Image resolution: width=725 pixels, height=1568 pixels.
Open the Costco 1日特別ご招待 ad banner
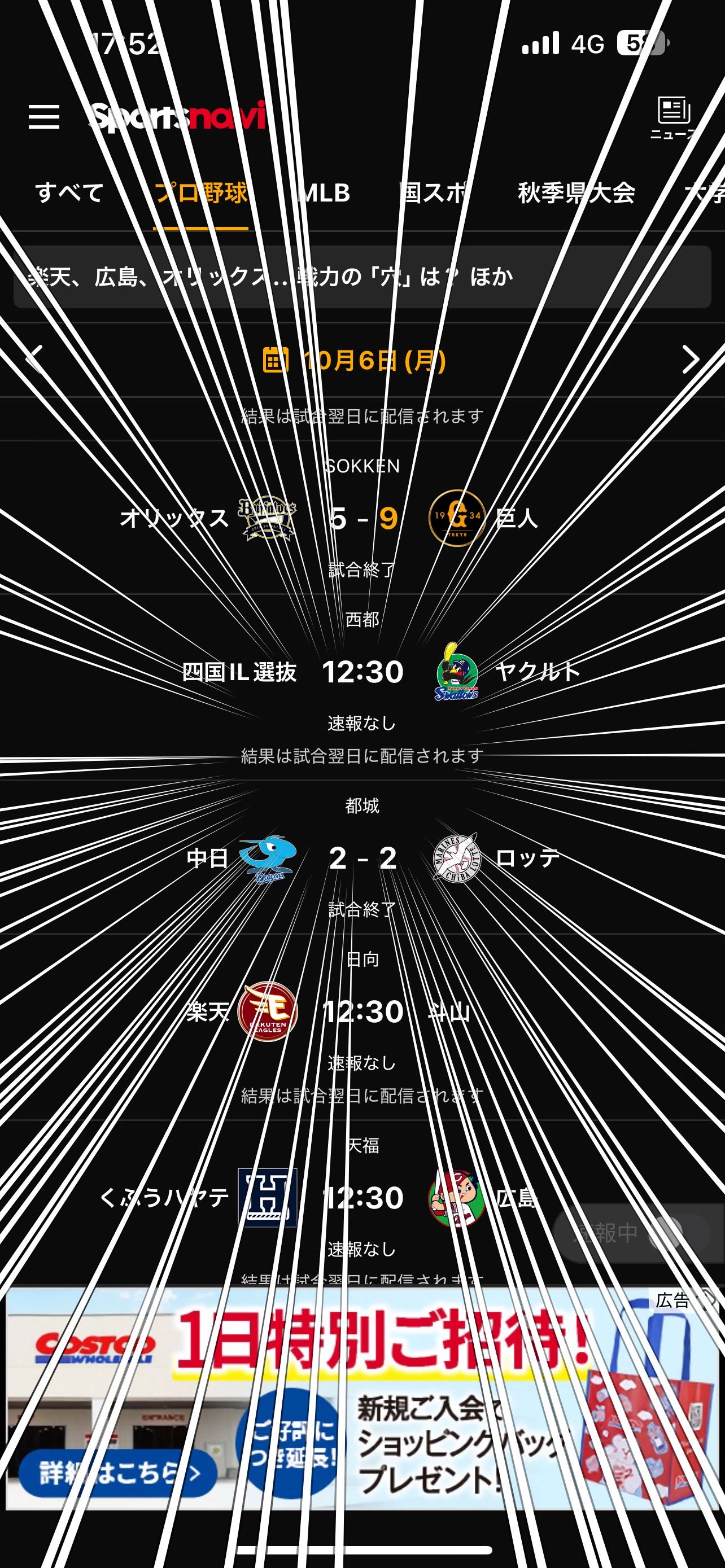362,1400
